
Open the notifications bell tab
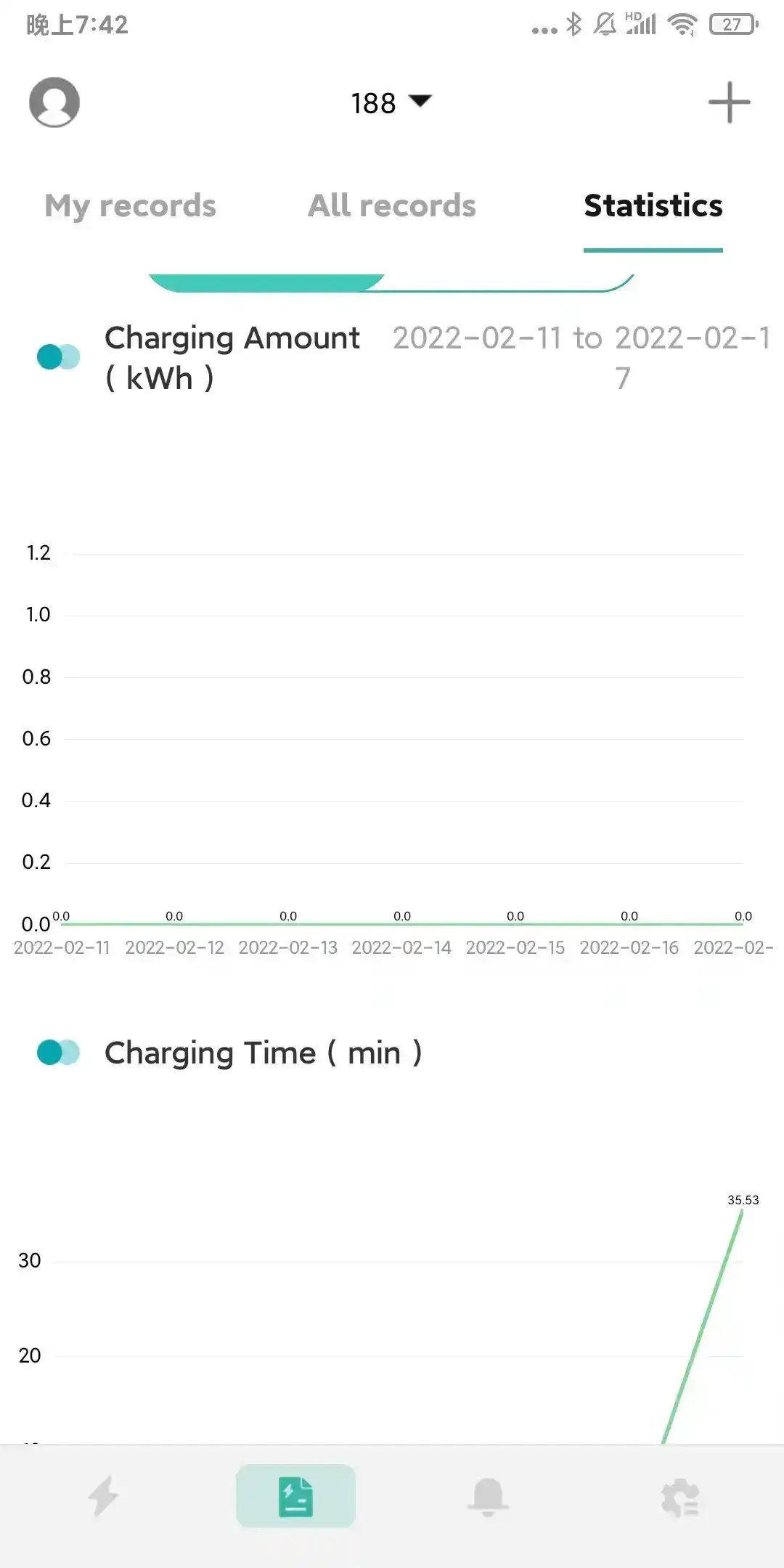[488, 1497]
